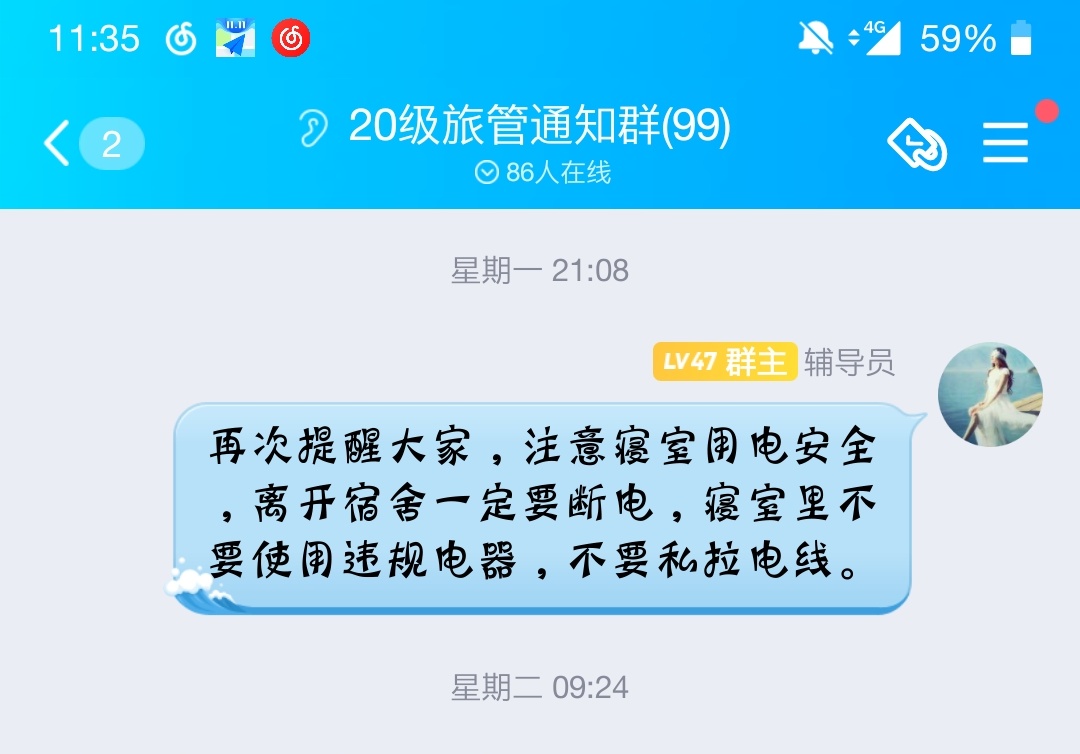View the 86人在线 online members
This screenshot has height=754, width=1080.
point(543,173)
